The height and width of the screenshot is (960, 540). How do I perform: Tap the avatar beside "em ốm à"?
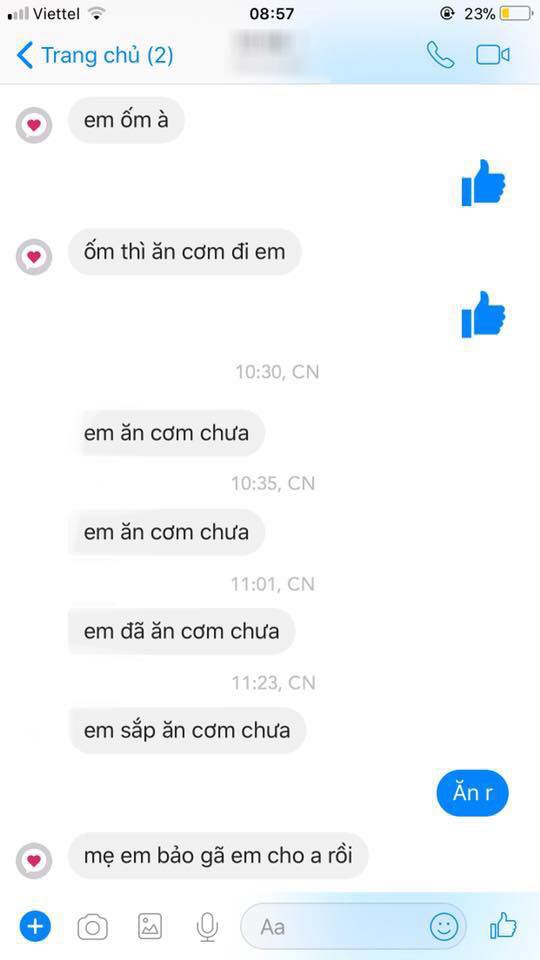pos(34,125)
